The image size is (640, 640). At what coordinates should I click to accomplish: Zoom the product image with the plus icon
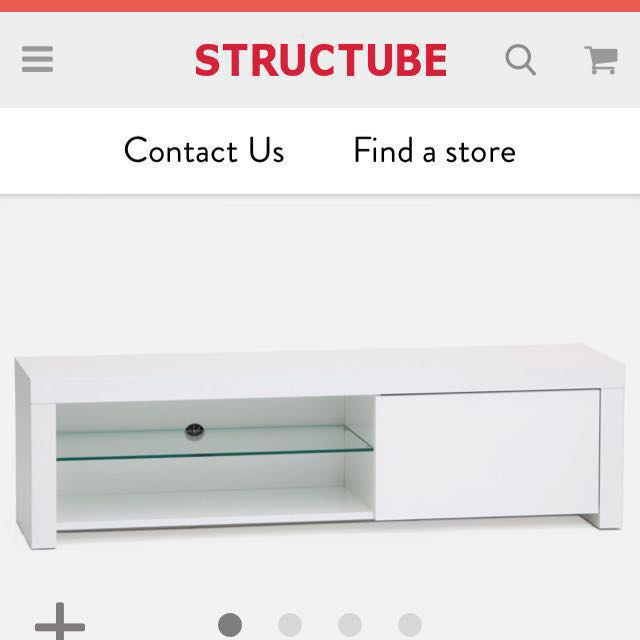click(60, 624)
